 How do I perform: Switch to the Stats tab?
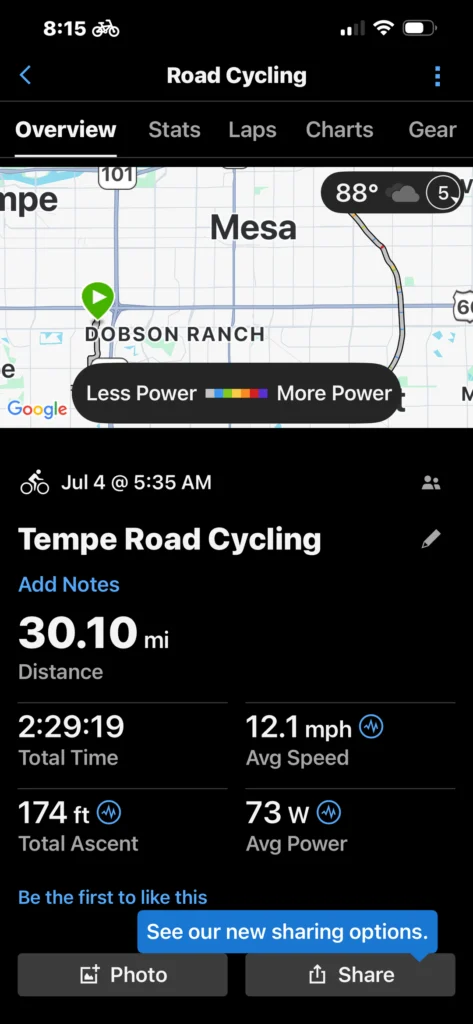tap(174, 129)
